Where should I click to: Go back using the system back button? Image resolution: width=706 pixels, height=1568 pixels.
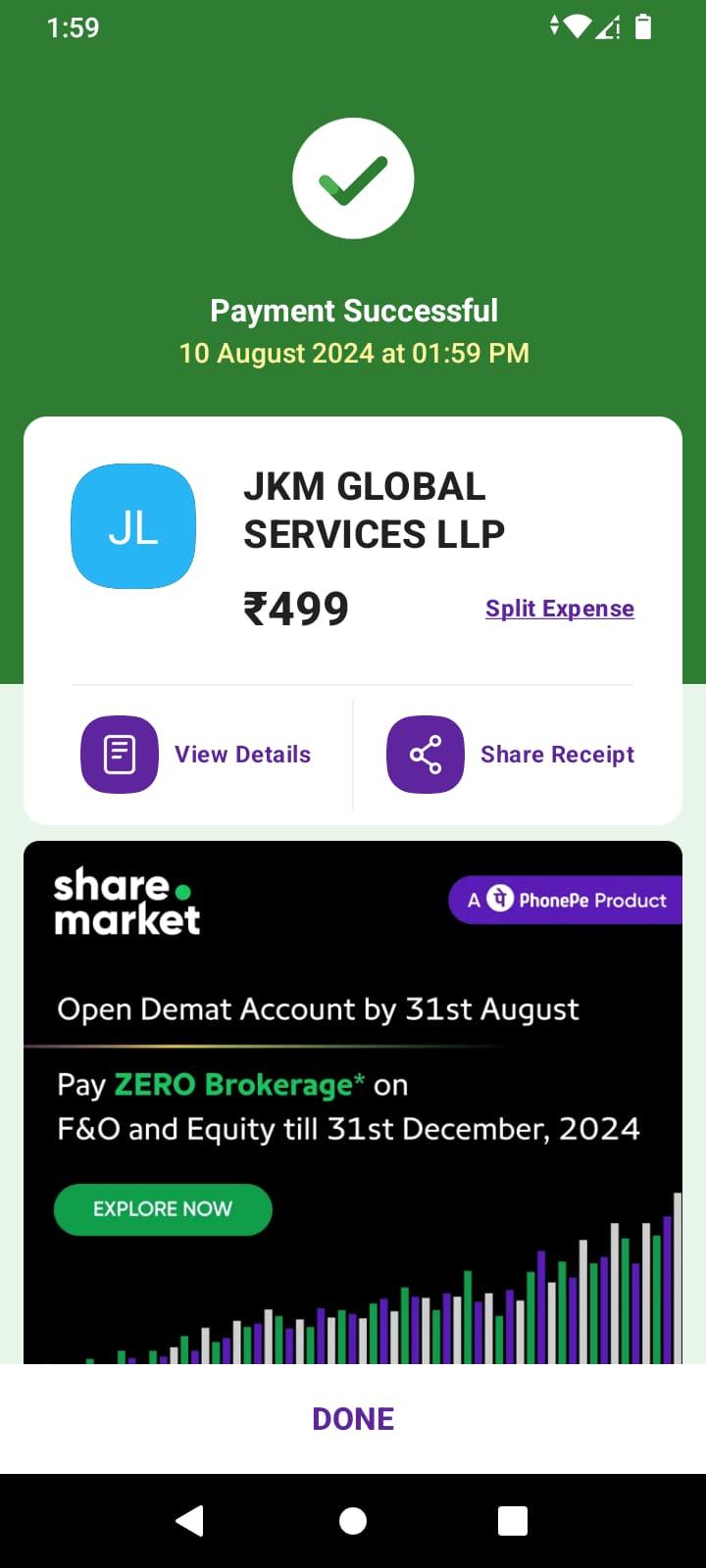(x=189, y=1521)
